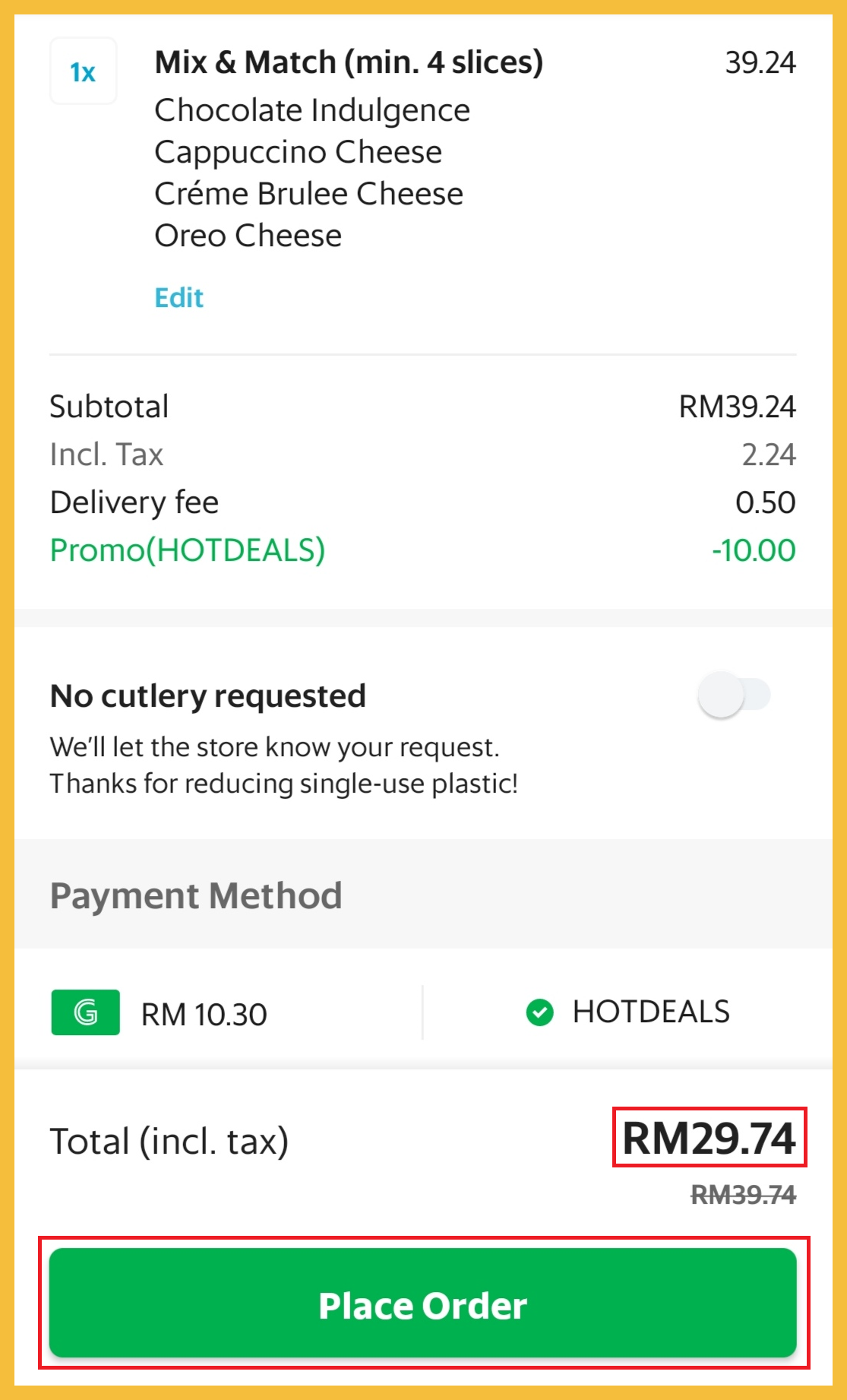Tap the green Place Order button
Viewport: 847px width, 1400px height.
[x=422, y=1304]
